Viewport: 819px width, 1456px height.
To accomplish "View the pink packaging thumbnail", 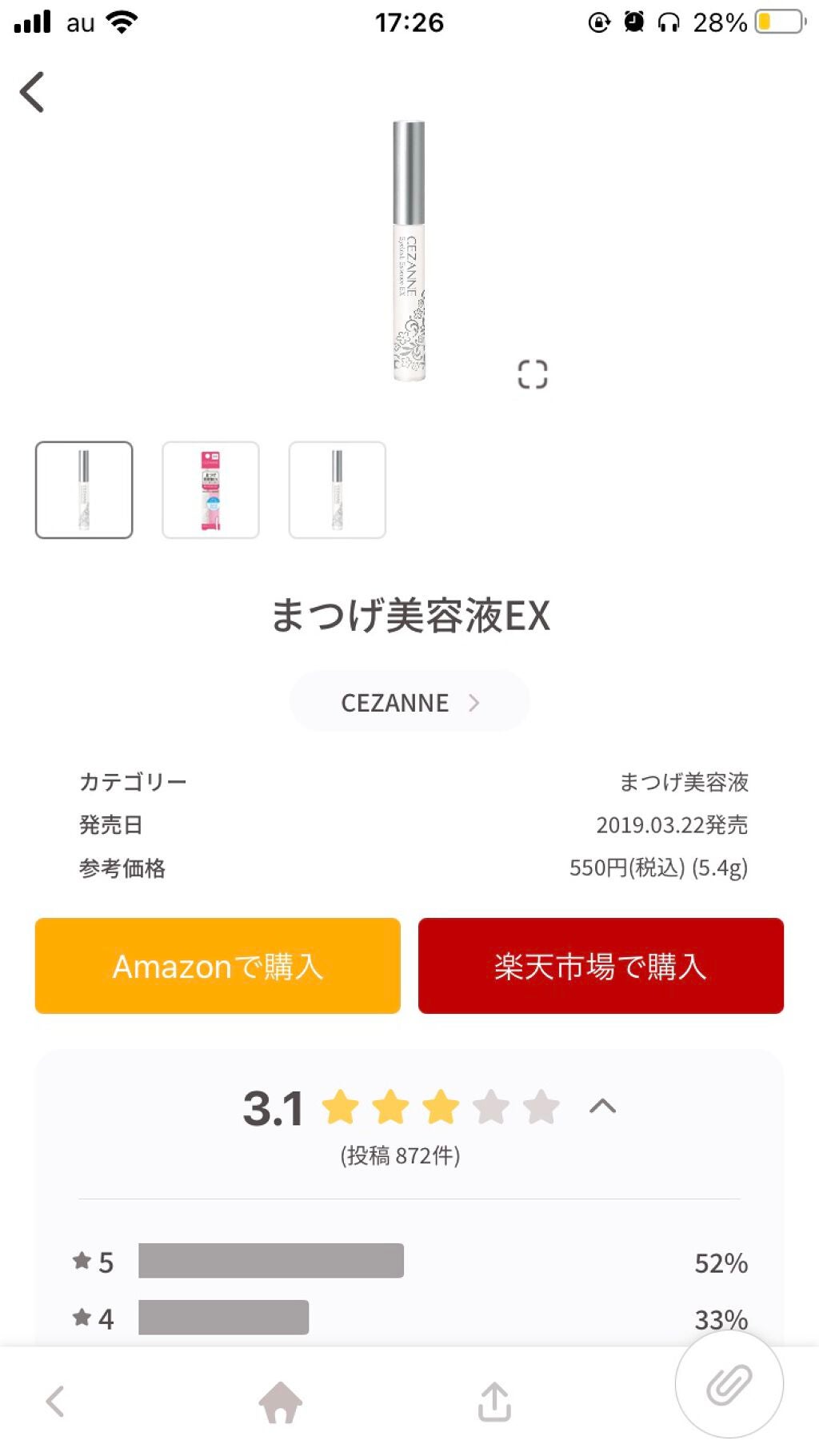I will (210, 489).
